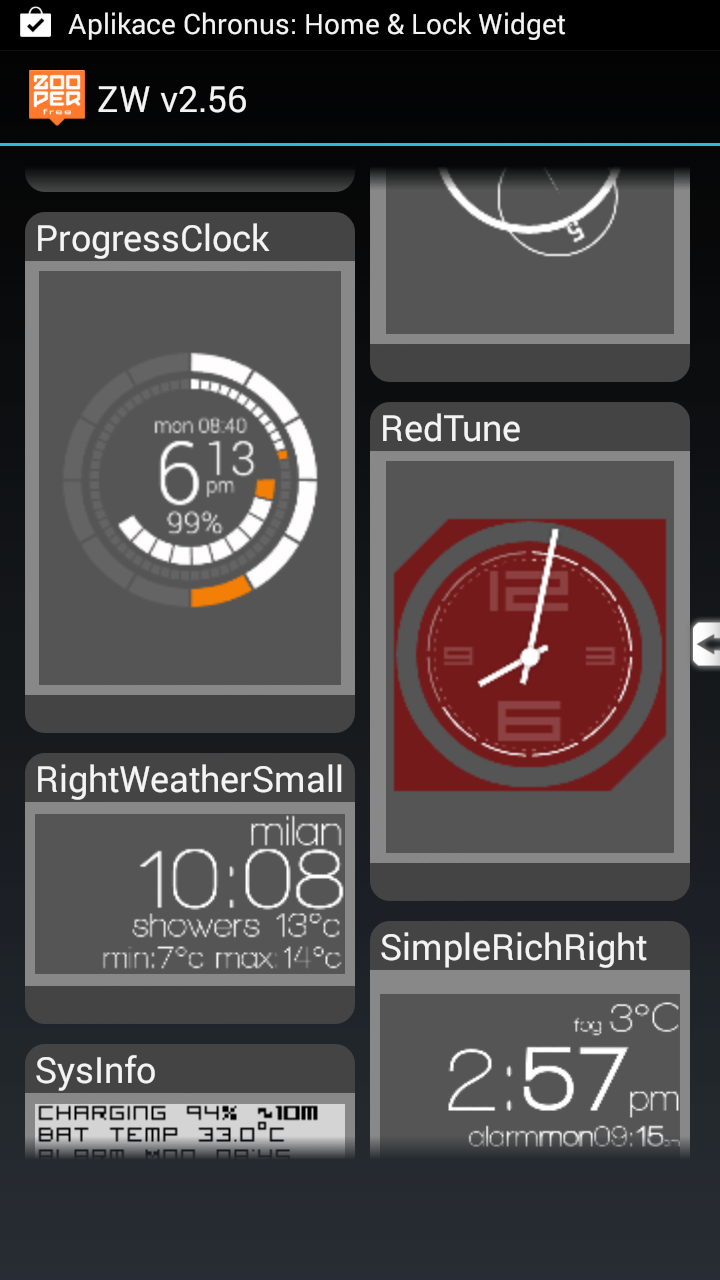
Task: Tap the Zooper ZW v2.56 app icon
Action: tap(57, 98)
